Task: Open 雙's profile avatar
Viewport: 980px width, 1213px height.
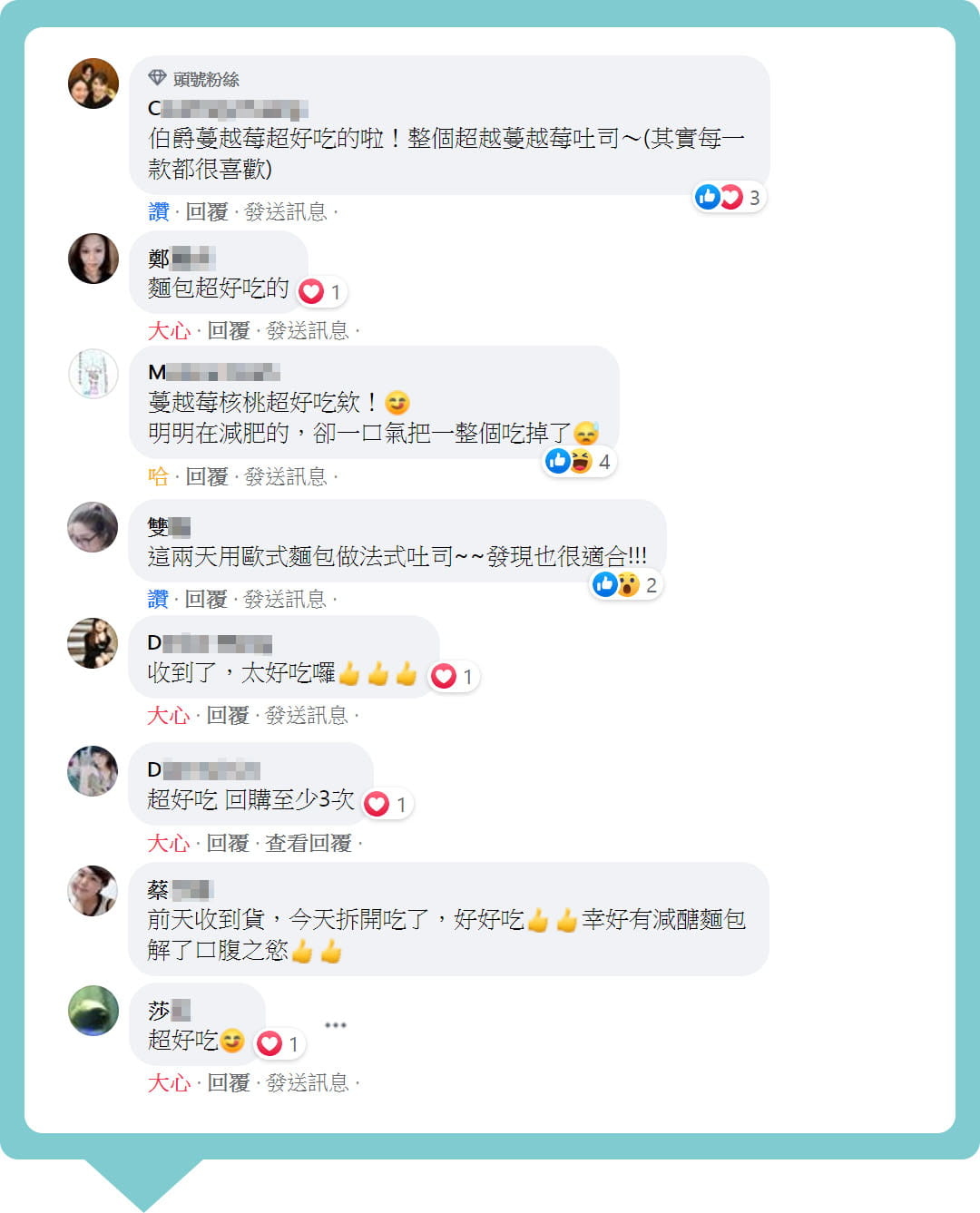Action: 93,527
